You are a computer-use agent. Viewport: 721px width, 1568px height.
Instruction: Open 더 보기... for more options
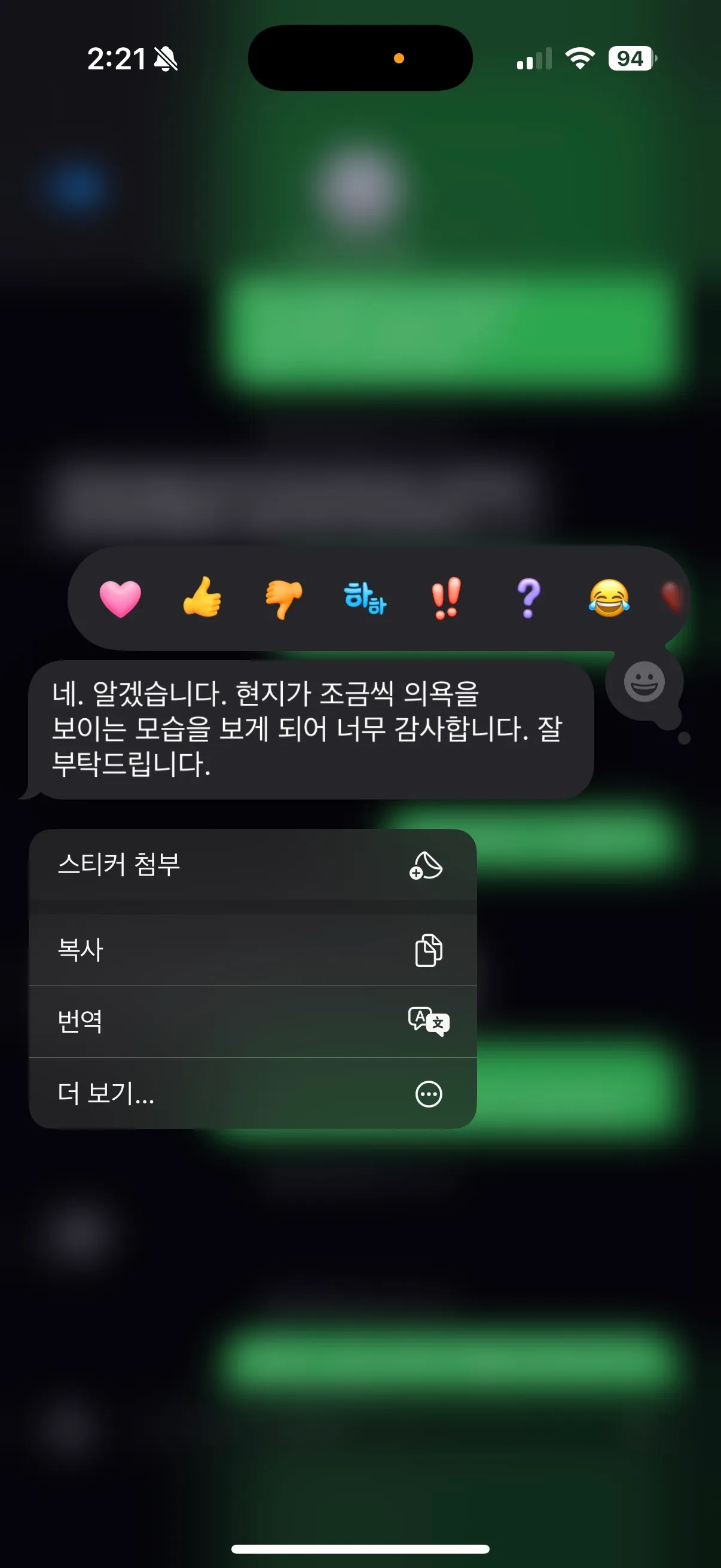[x=252, y=1093]
